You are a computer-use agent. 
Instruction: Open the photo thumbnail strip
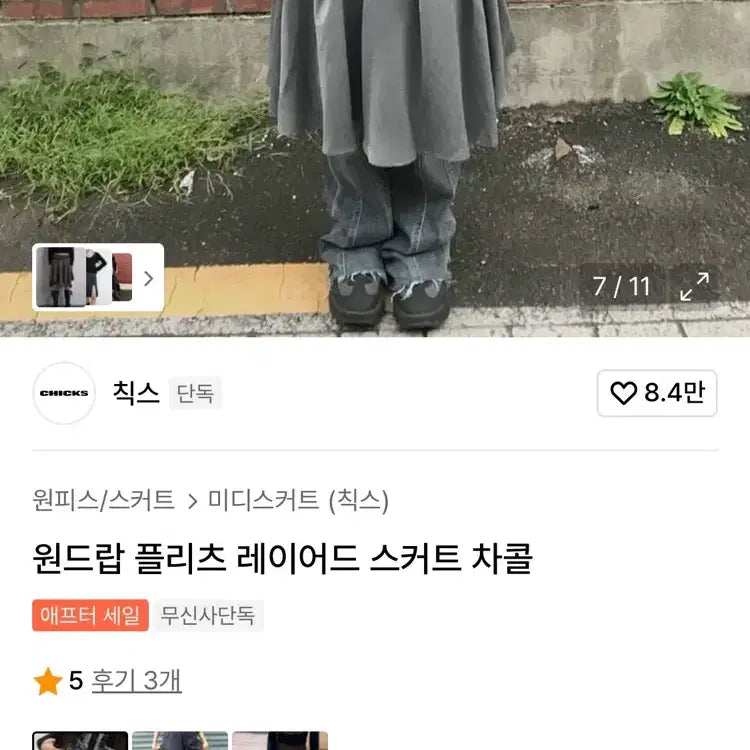[97, 277]
